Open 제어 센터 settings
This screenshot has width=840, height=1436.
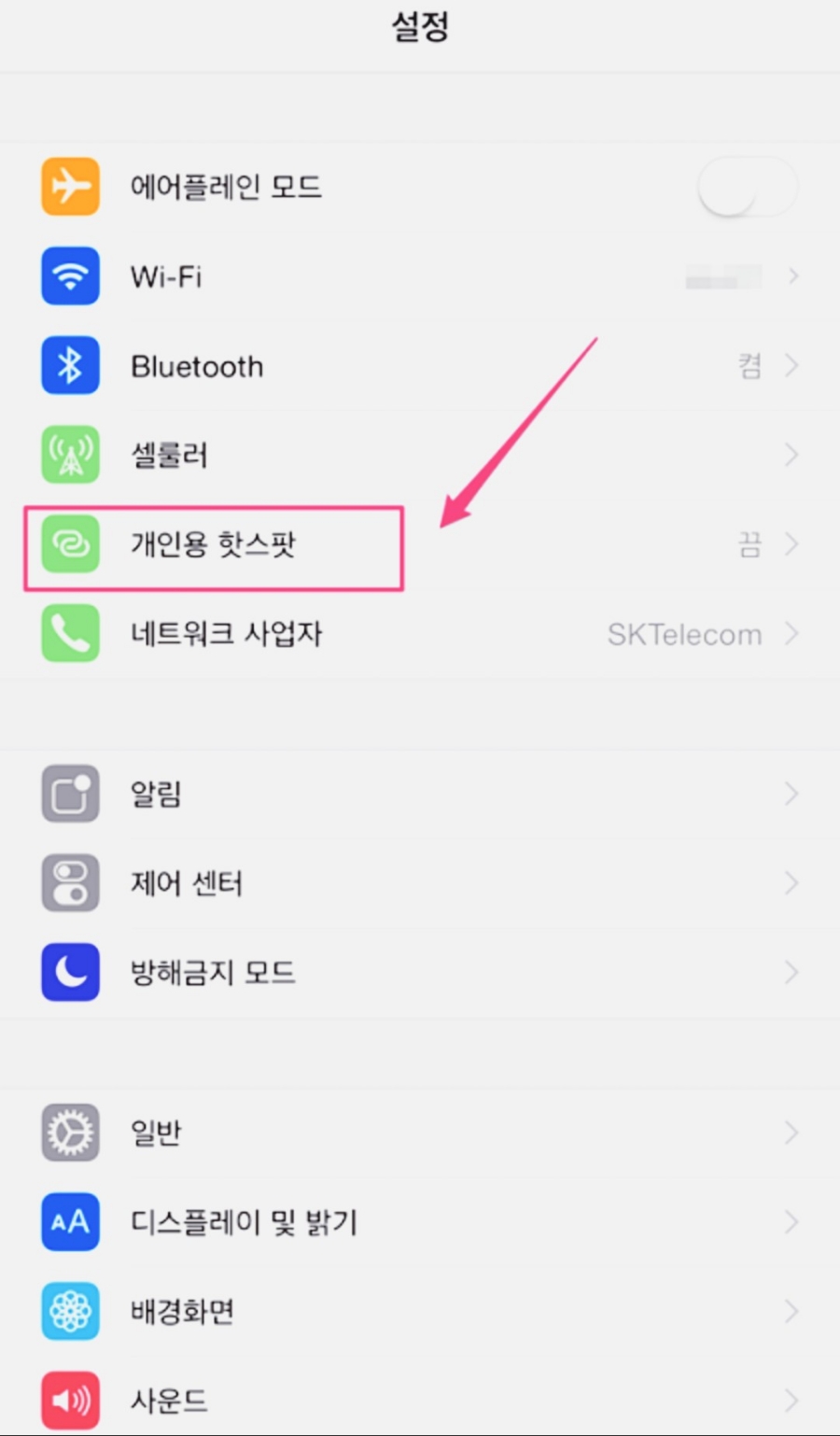(420, 883)
